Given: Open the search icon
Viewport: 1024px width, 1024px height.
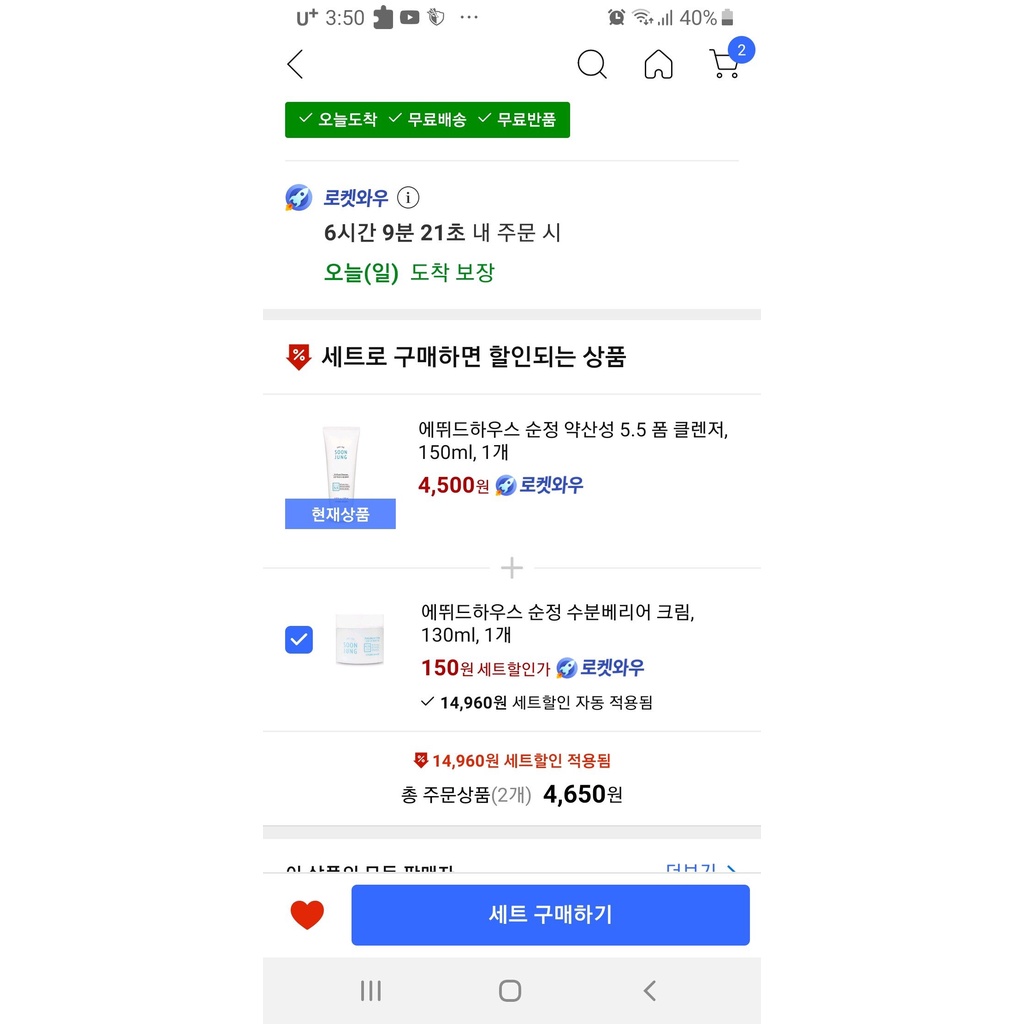Looking at the screenshot, I should point(592,65).
